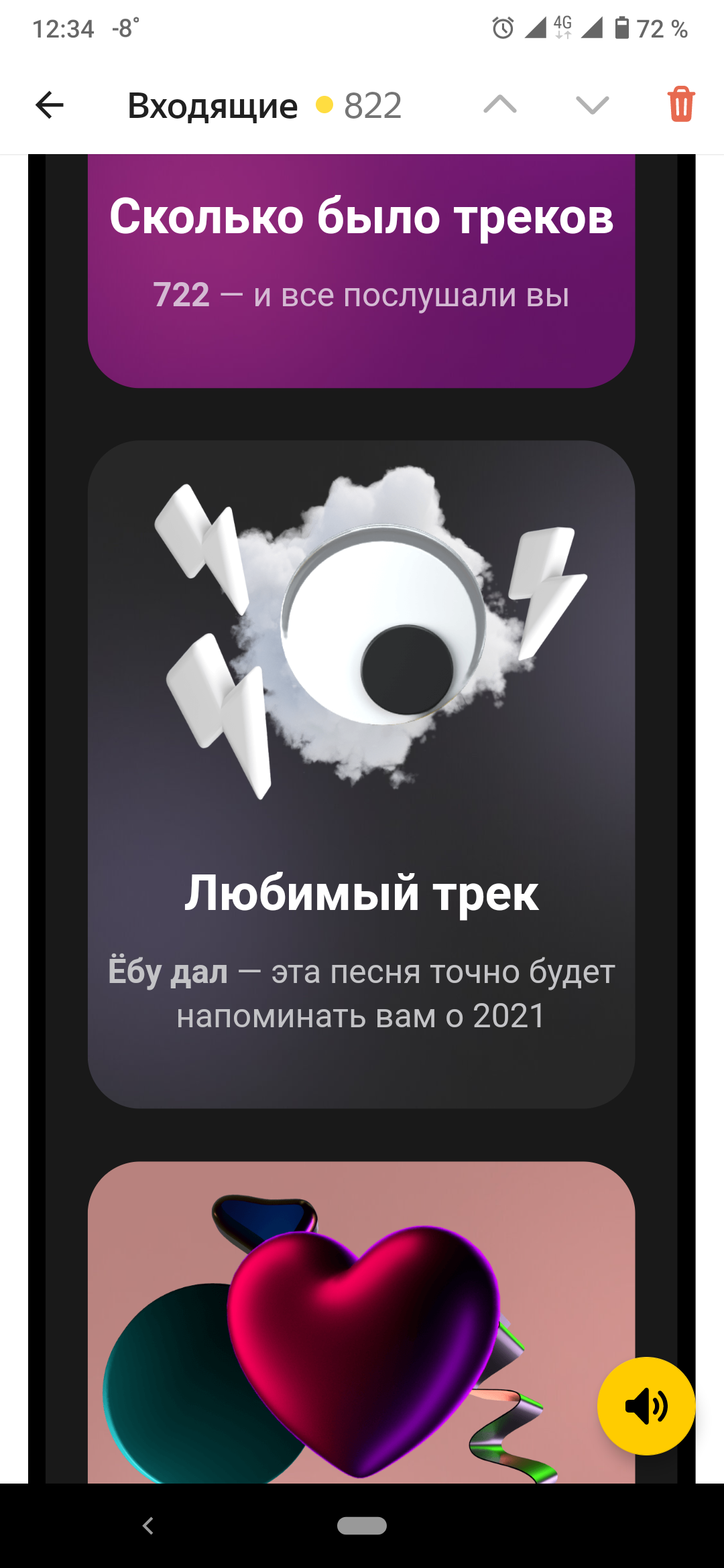This screenshot has height=1568, width=724.
Task: Tap the system back button
Action: point(148,1526)
